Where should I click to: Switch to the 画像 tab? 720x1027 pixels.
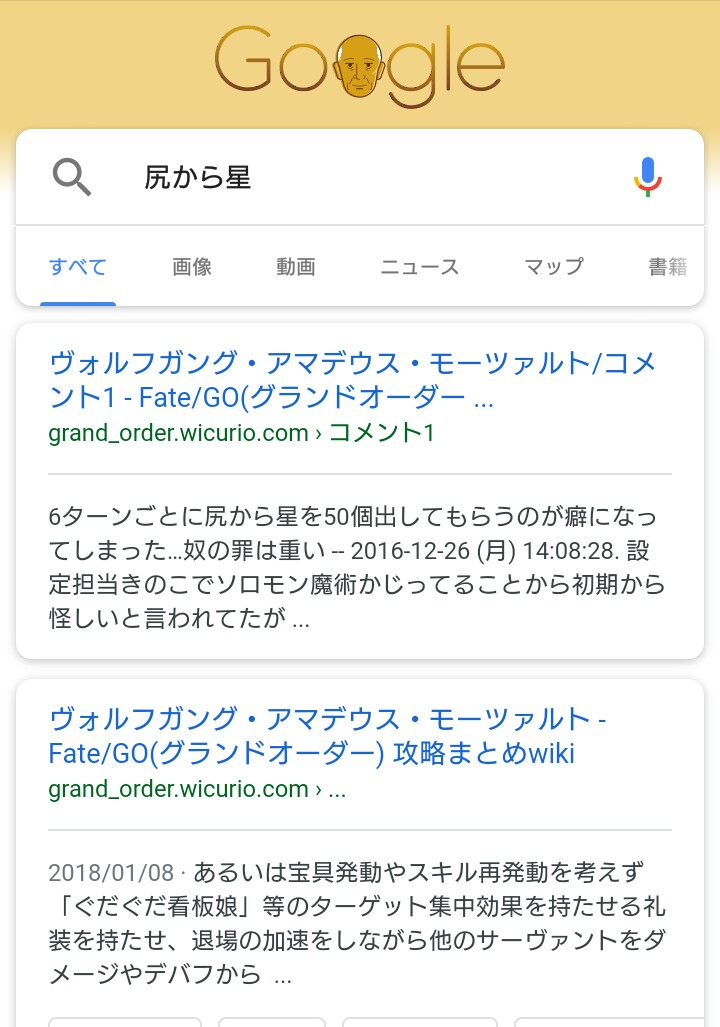click(192, 267)
